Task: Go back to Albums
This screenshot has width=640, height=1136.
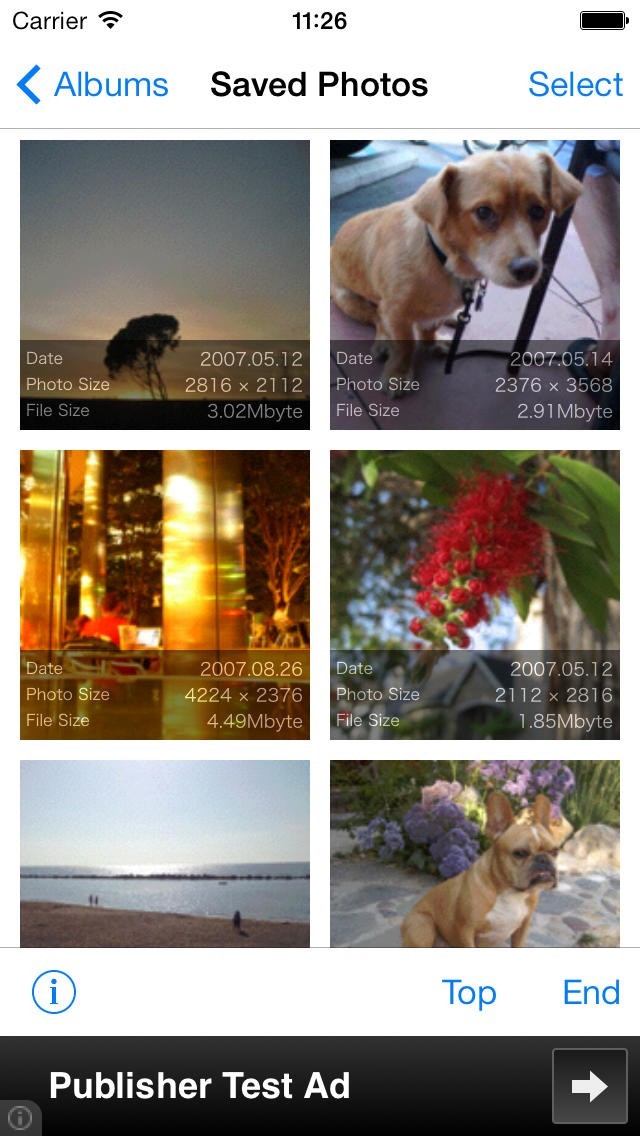Action: (92, 85)
